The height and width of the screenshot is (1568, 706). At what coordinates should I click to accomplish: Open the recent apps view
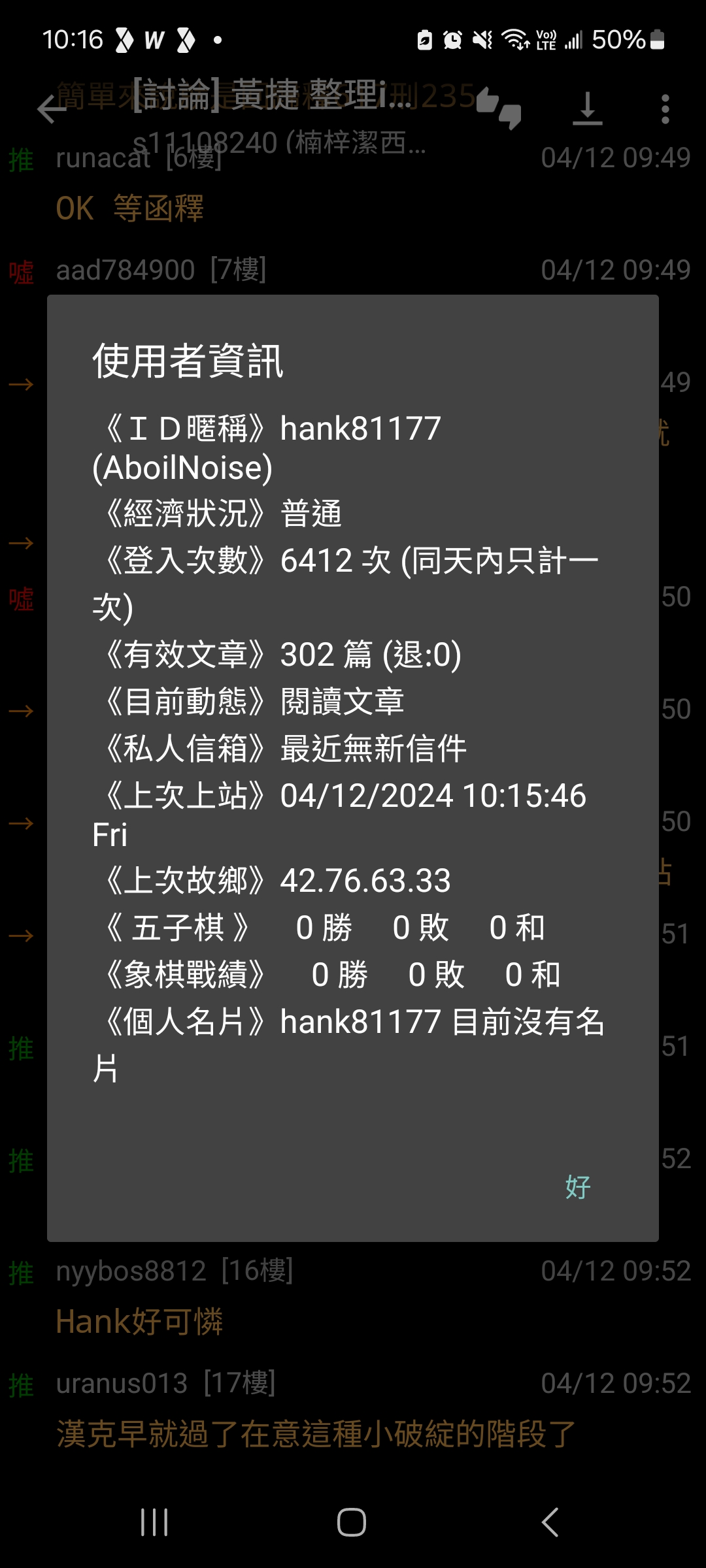(x=154, y=1522)
